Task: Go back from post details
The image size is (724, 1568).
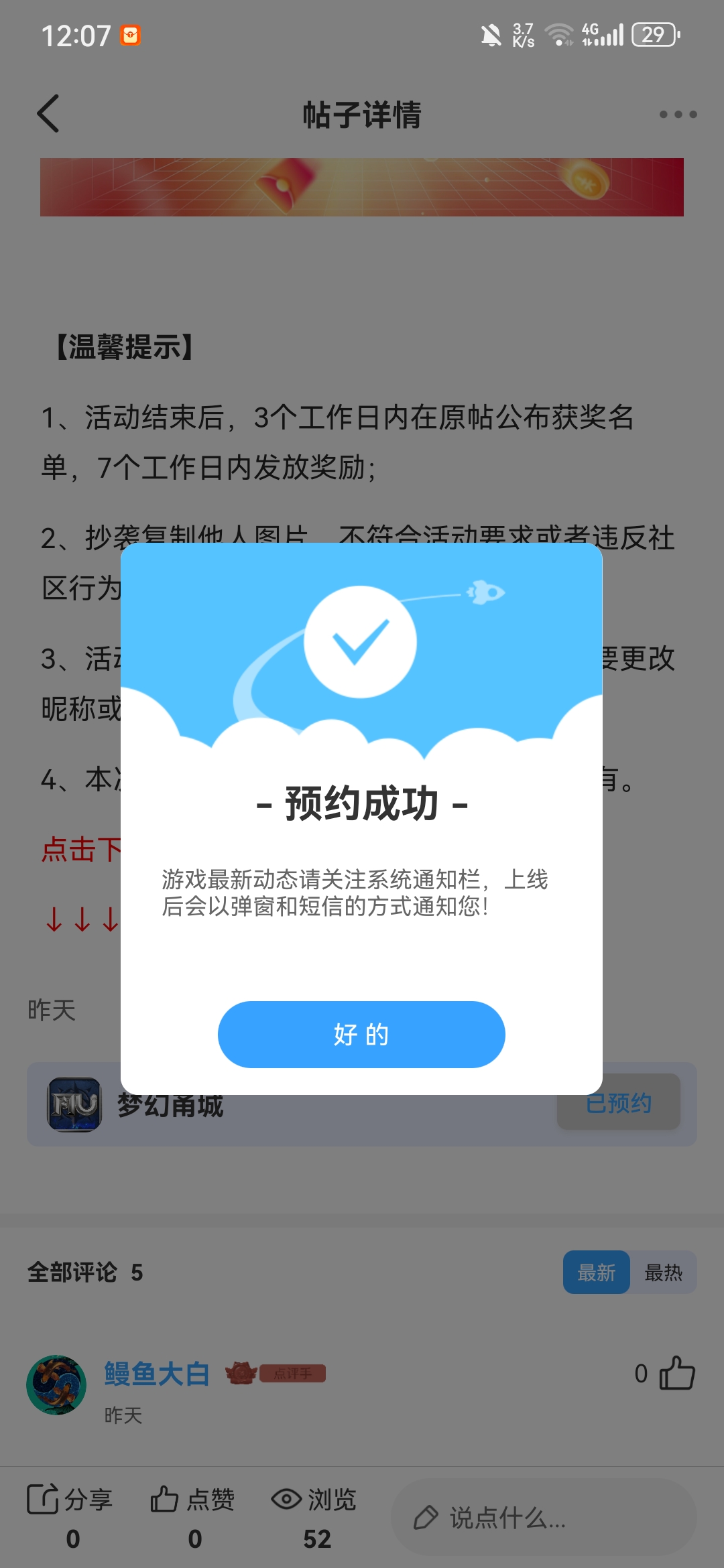Action: [48, 113]
